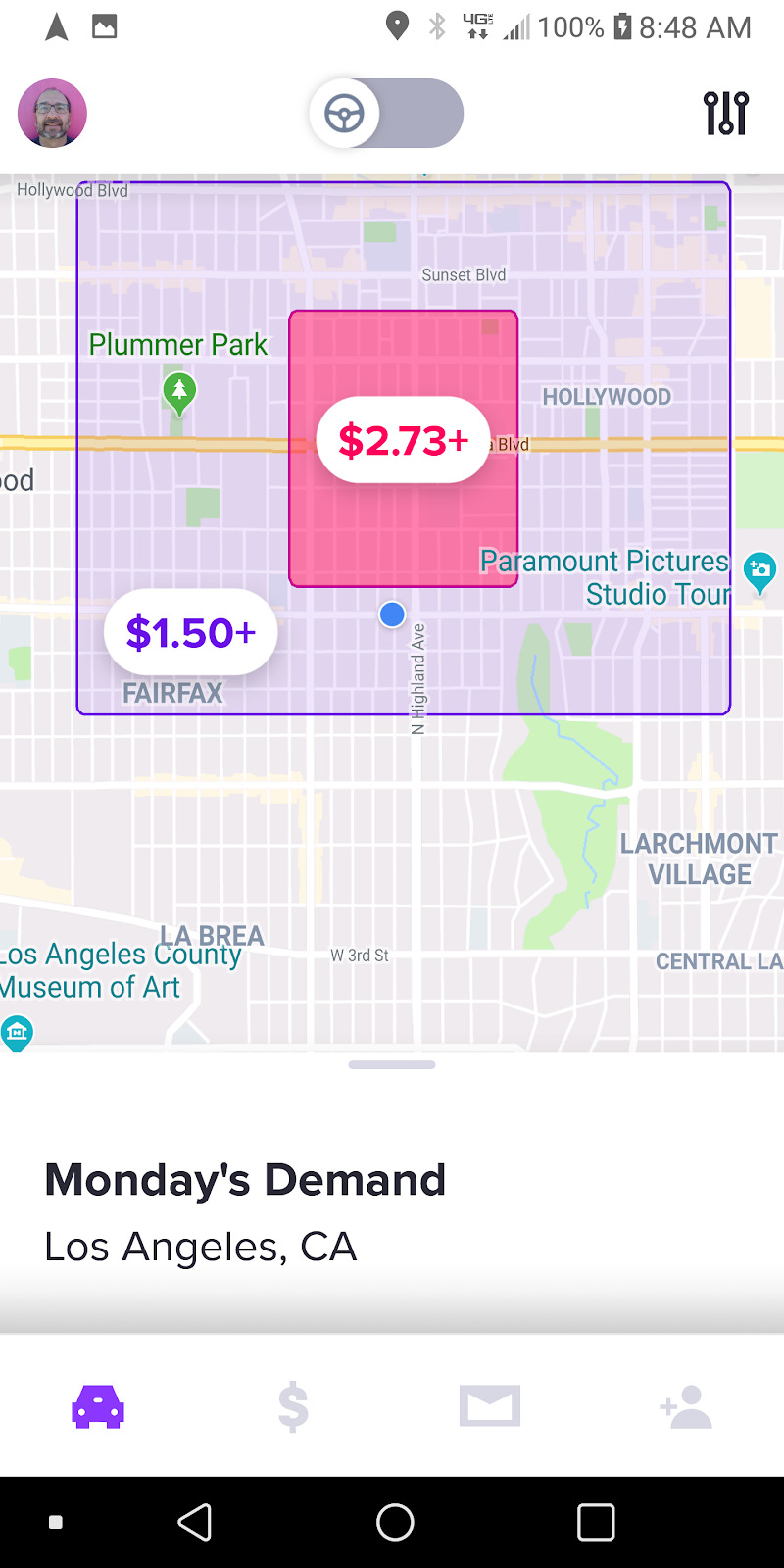Tap the blue current location dot
The image size is (784, 1568).
[391, 613]
